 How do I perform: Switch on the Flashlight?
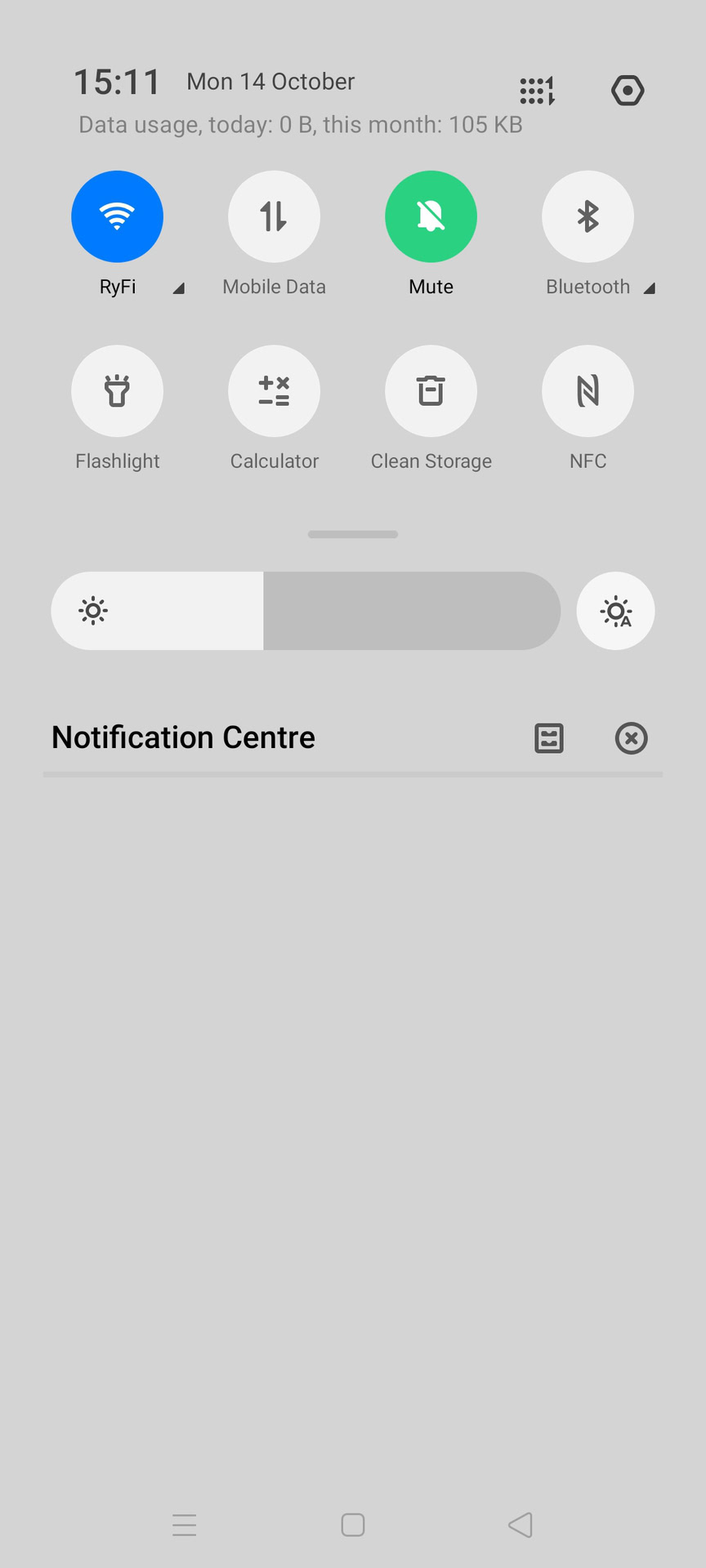118,391
